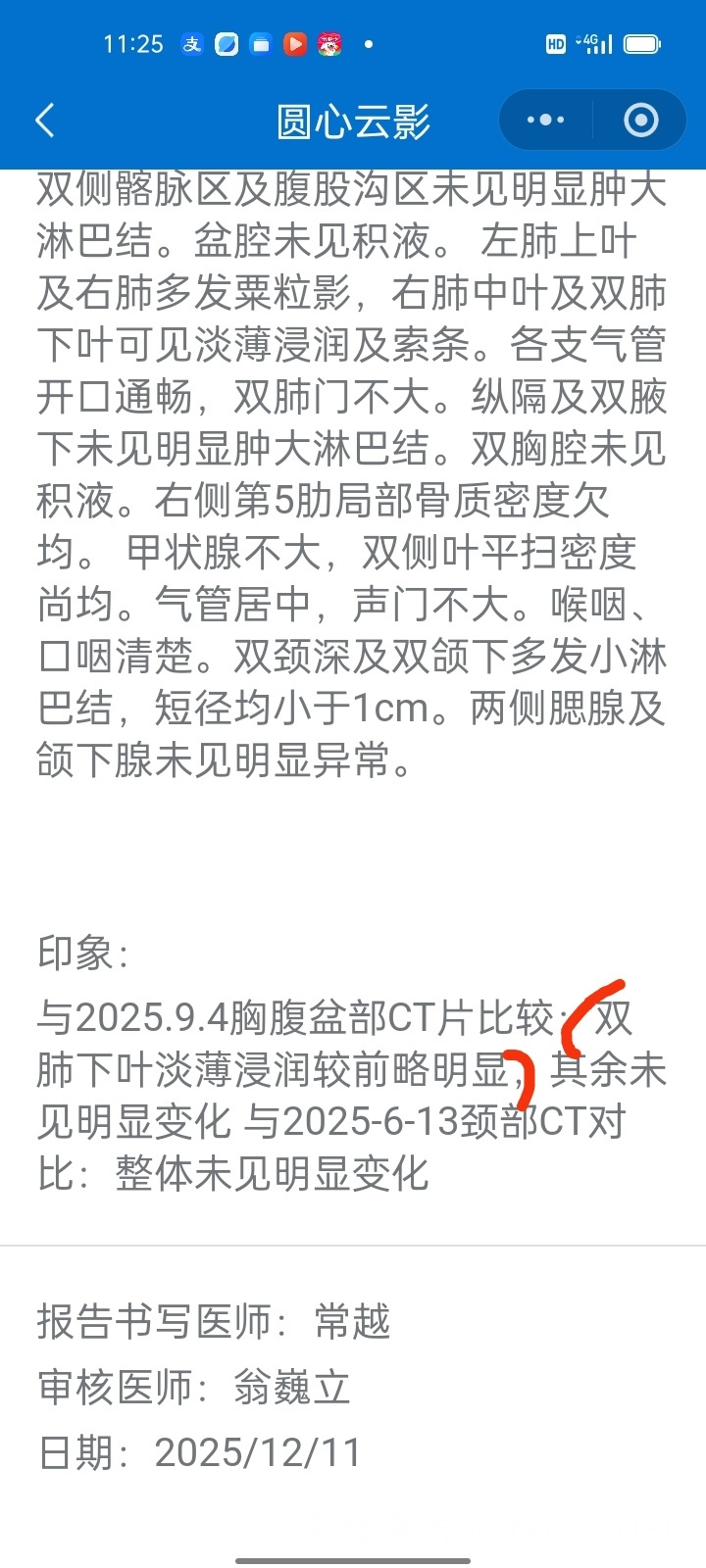Open the mini program three-dot menu
706x1568 pixels.
pyautogui.click(x=545, y=121)
